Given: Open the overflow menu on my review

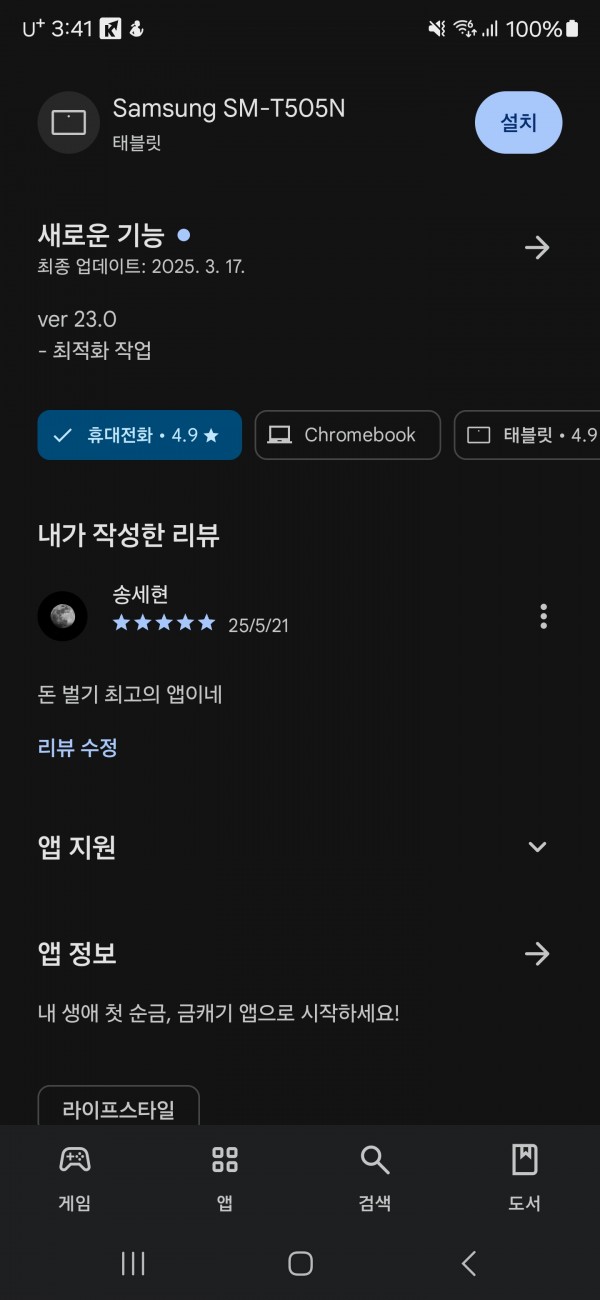Looking at the screenshot, I should [x=543, y=616].
